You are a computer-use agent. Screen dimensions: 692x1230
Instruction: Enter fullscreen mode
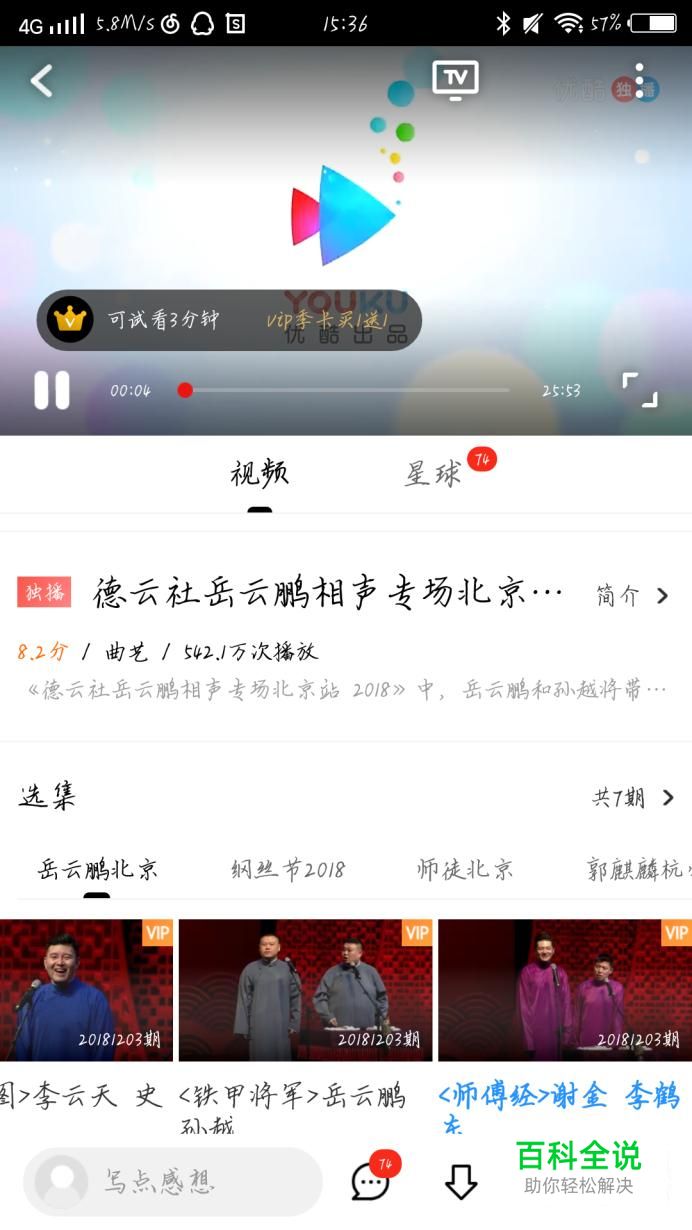[x=640, y=390]
